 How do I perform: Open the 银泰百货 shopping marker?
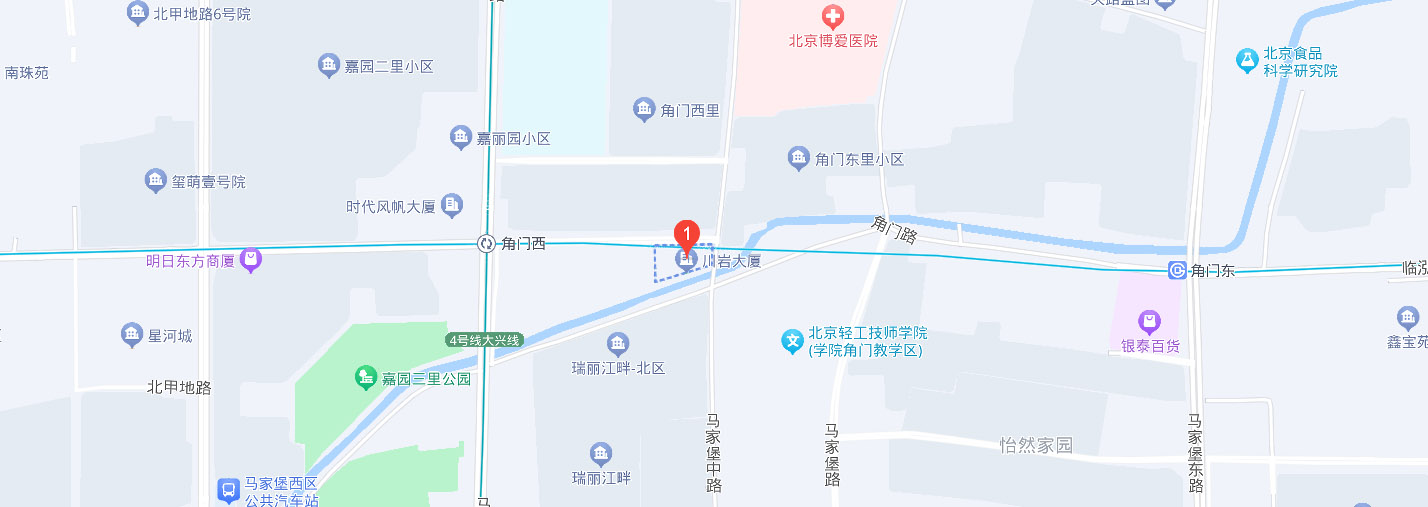(x=1149, y=322)
